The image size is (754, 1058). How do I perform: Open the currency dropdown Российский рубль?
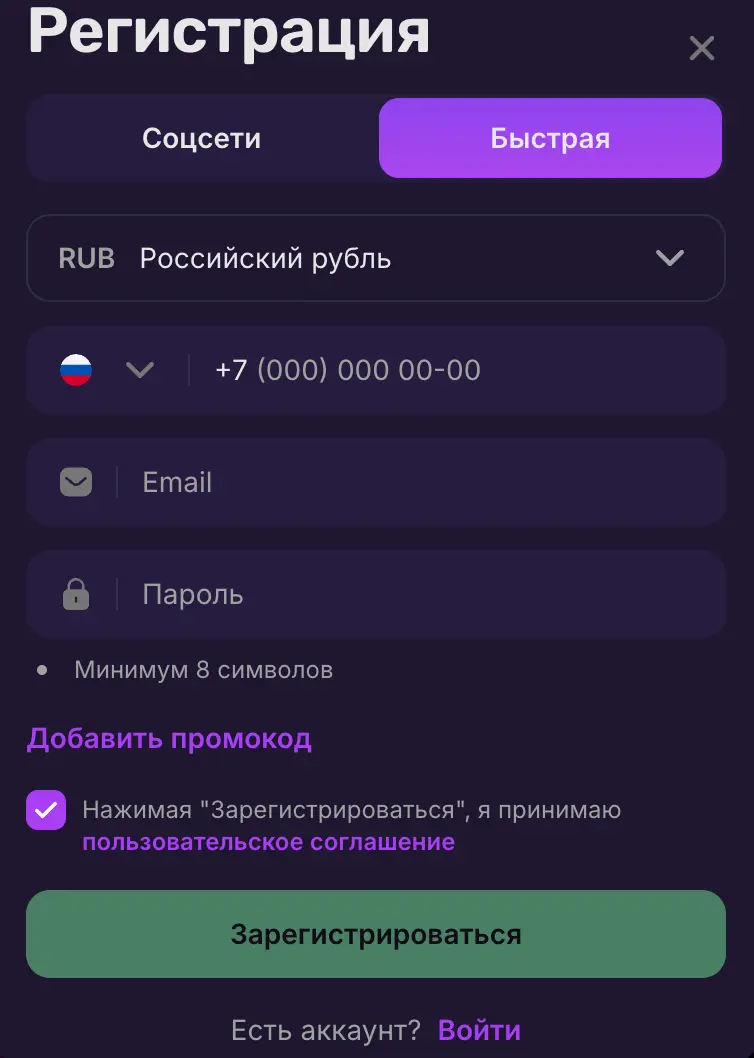(375, 259)
